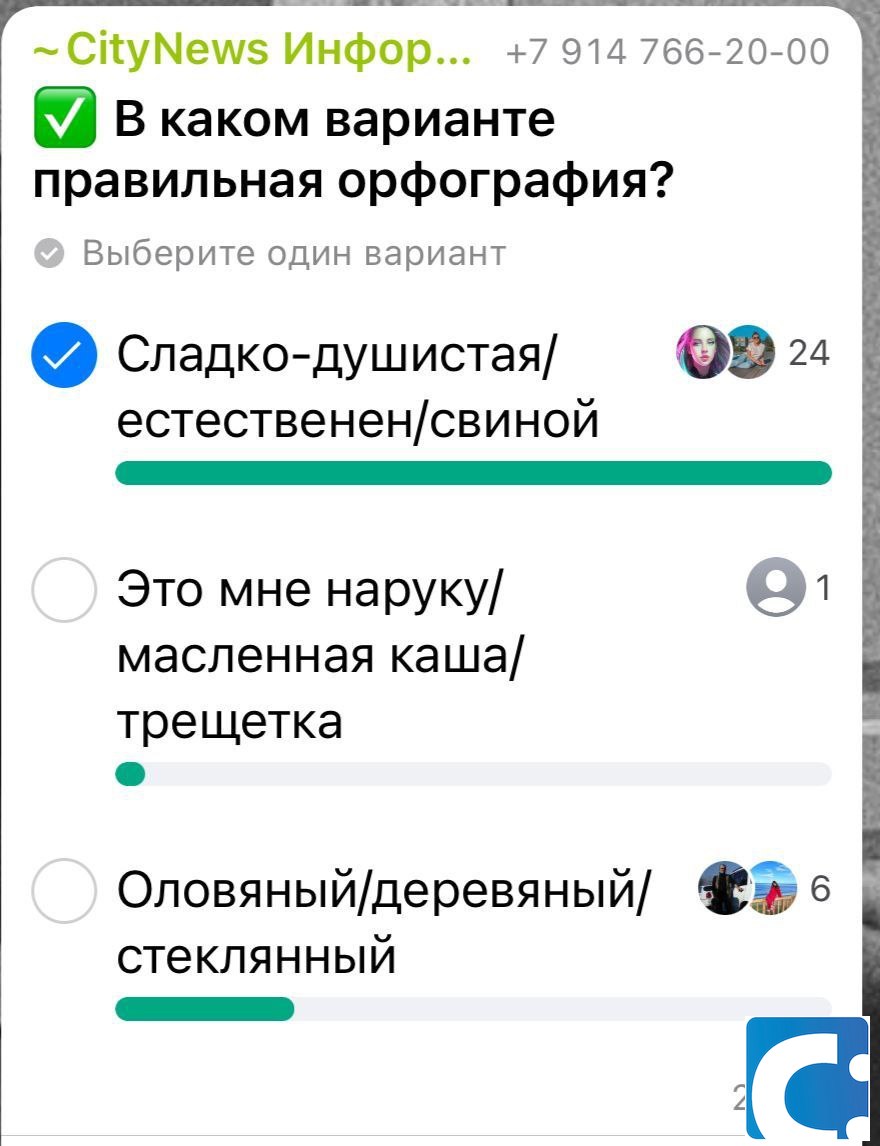Vote for the Это мне наруку option
This screenshot has height=1146, width=880.
point(65,591)
